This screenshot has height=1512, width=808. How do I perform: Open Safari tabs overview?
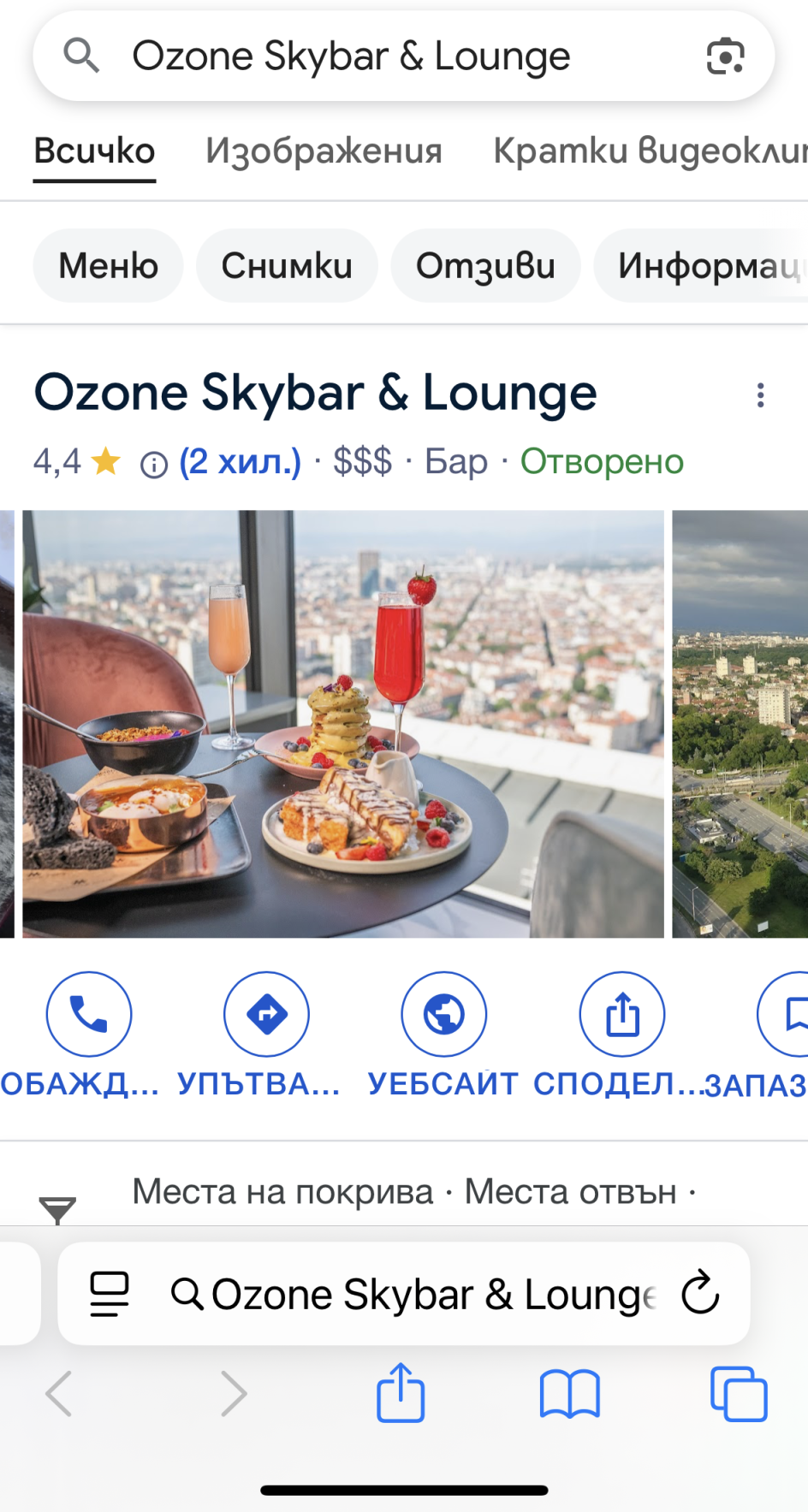coord(739,1393)
